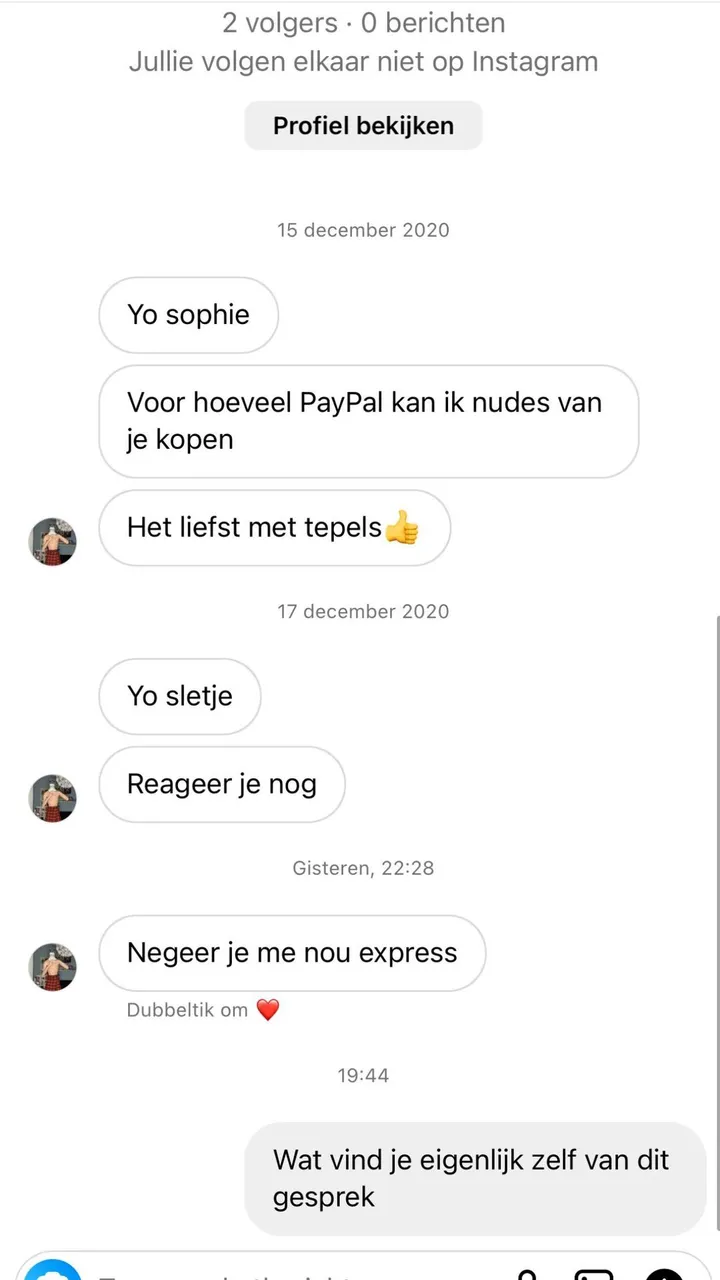Open the photo gallery icon
Screen dimensions: 720x1280
coord(593,1274)
